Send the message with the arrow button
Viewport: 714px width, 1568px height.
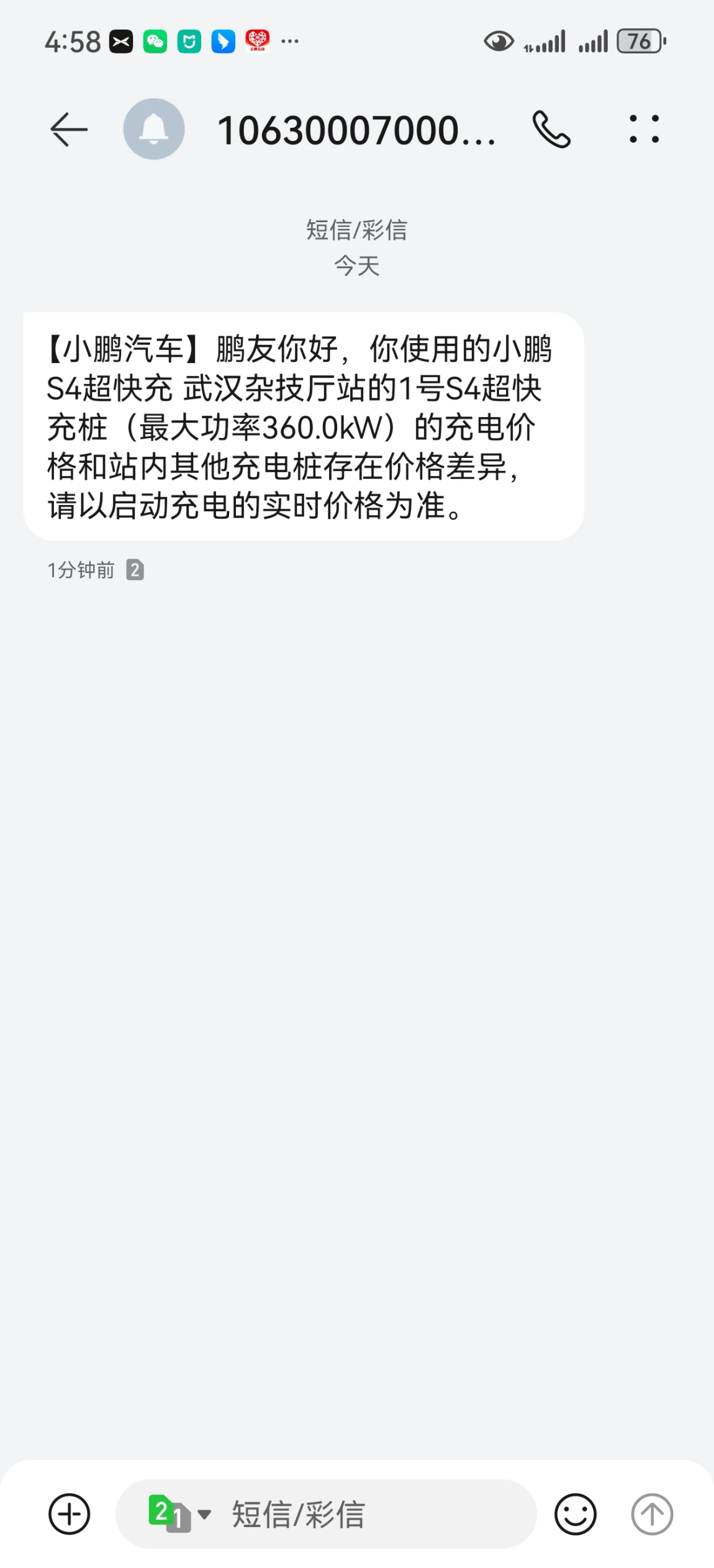652,1513
